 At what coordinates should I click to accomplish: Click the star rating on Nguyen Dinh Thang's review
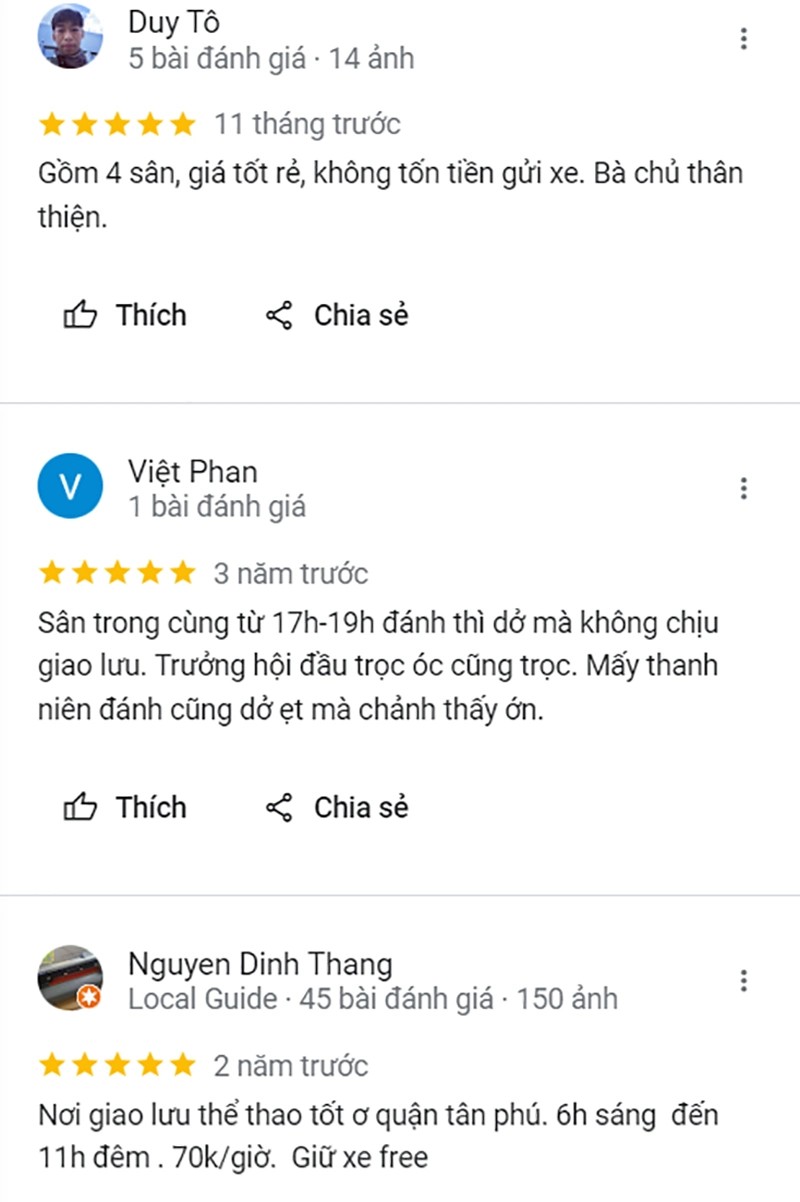coord(117,1064)
